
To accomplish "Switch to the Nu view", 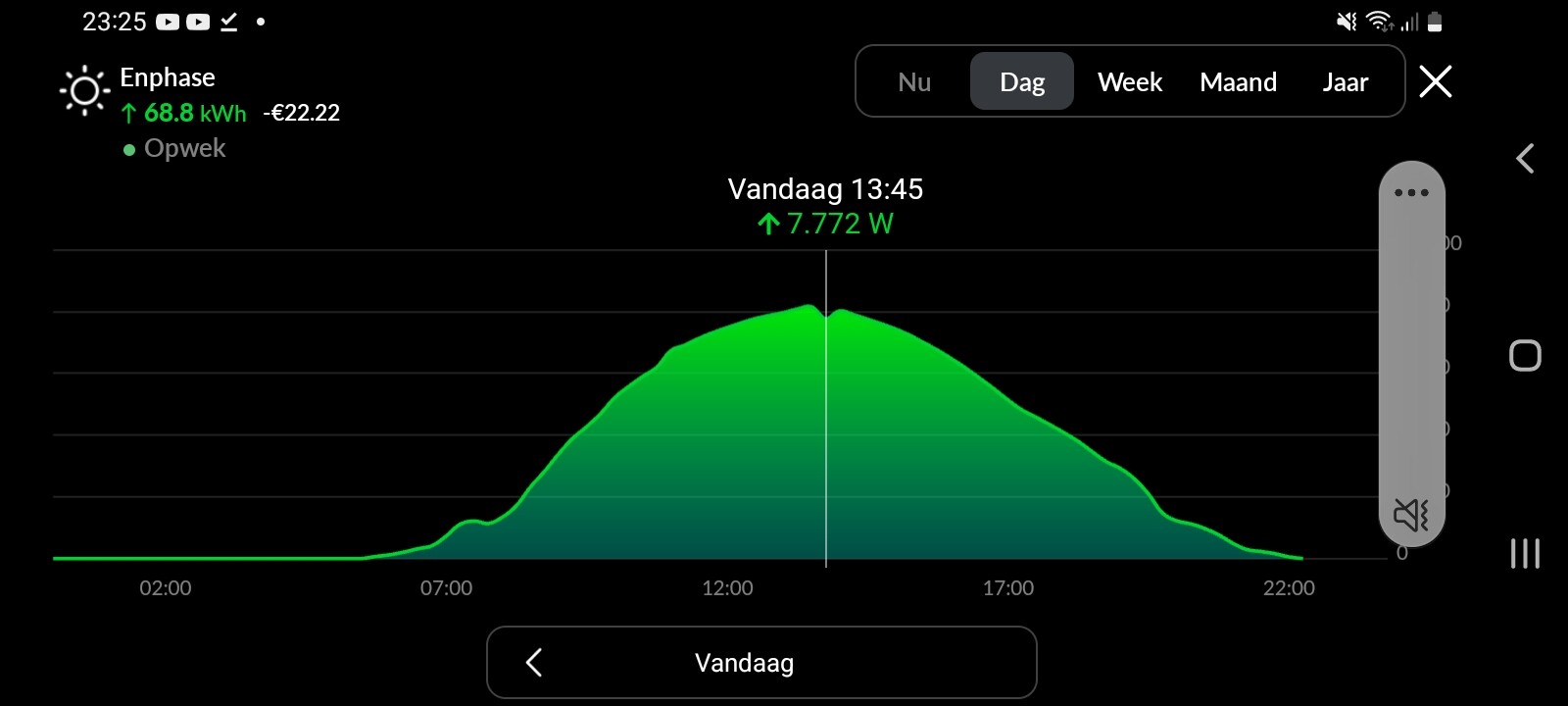I will (x=914, y=81).
